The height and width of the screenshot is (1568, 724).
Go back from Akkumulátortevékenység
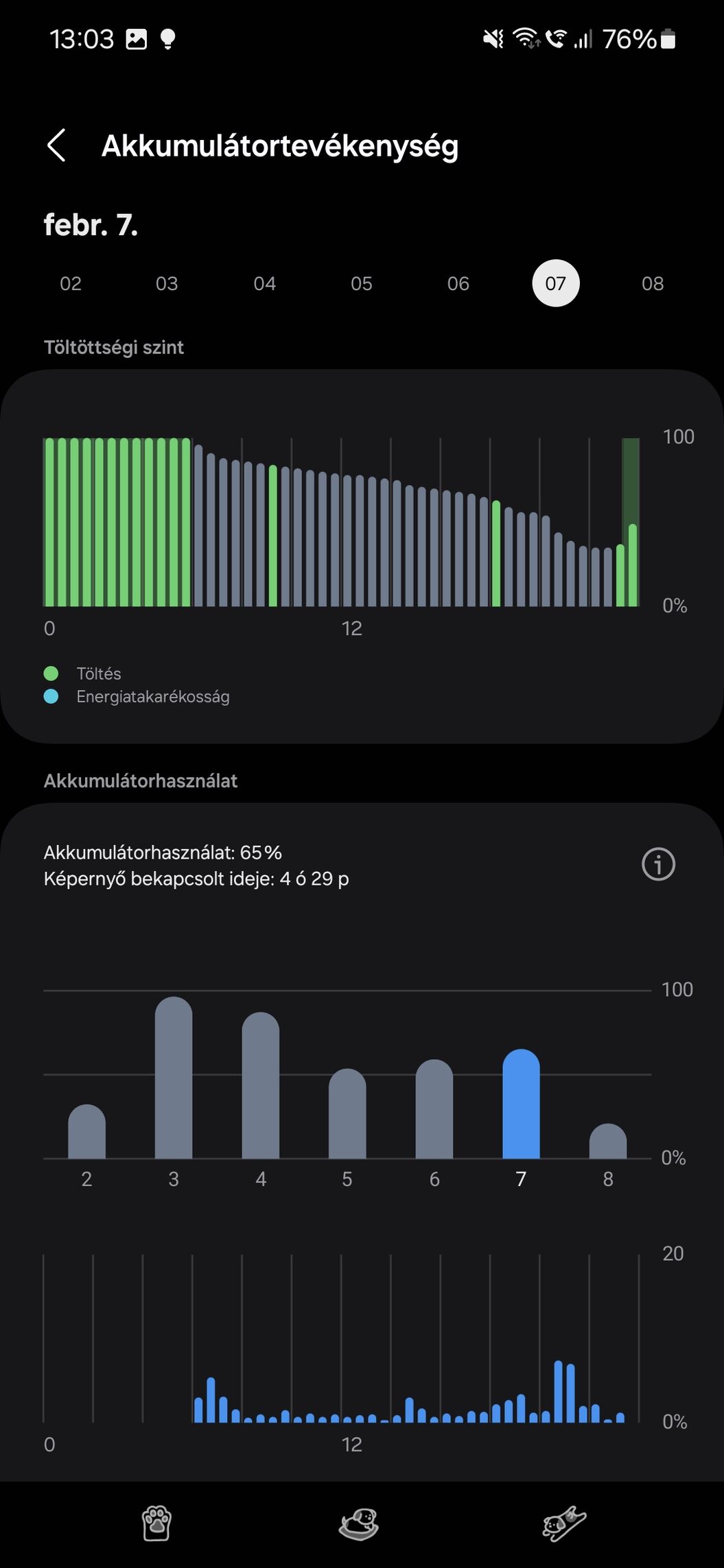coord(56,145)
